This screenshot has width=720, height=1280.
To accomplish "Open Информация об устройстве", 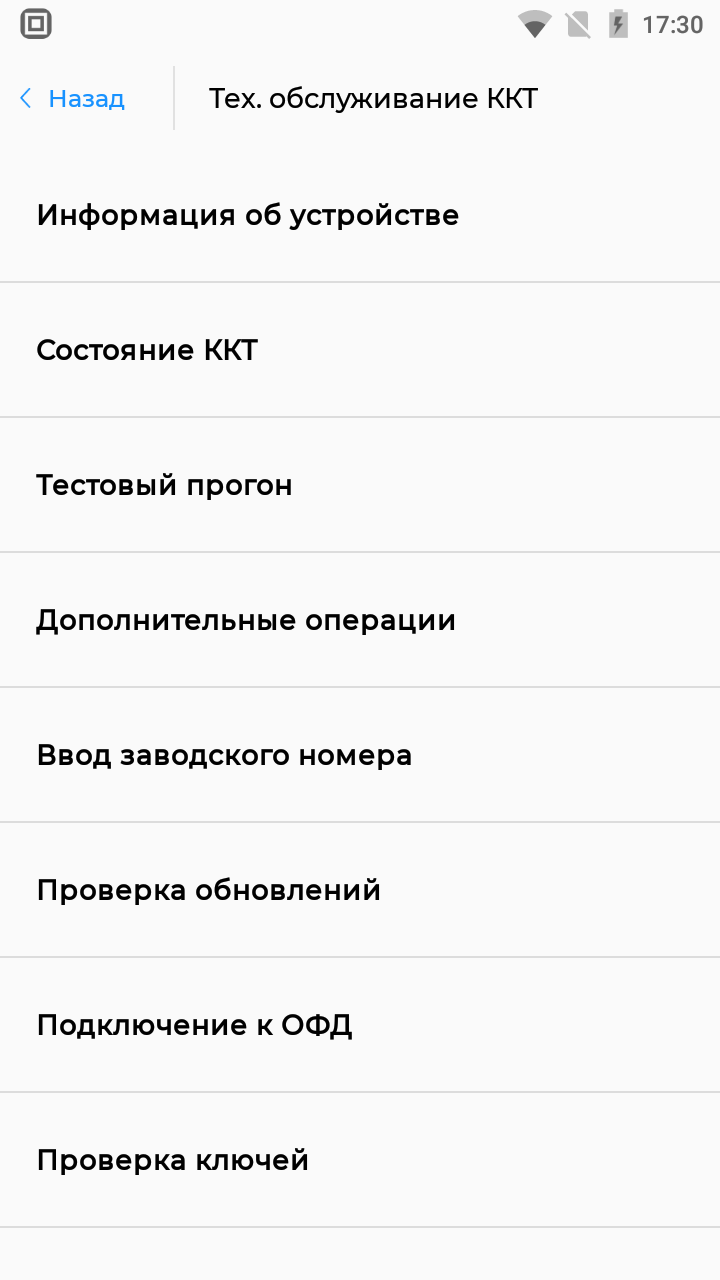I will click(360, 215).
